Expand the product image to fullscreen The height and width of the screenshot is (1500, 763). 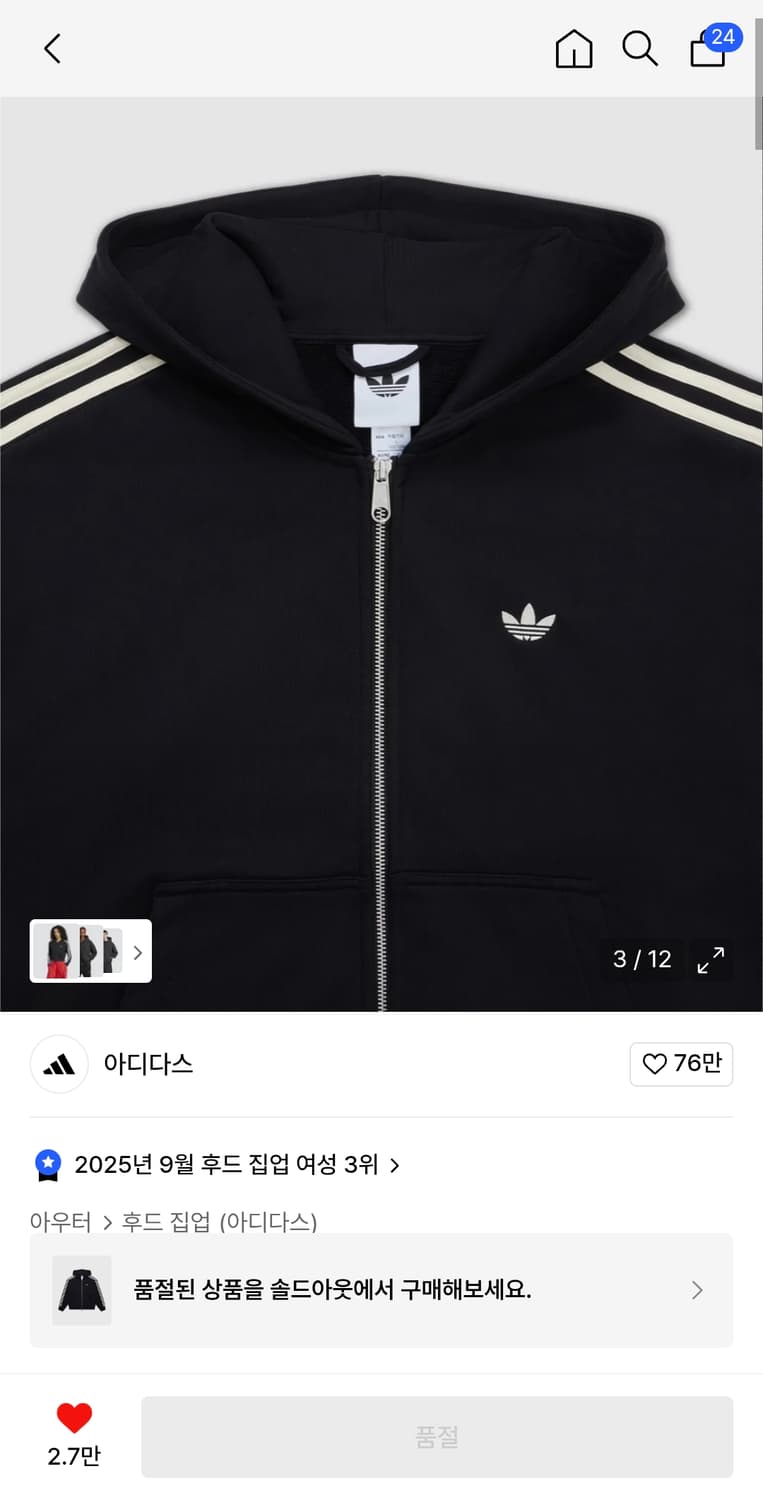click(710, 960)
